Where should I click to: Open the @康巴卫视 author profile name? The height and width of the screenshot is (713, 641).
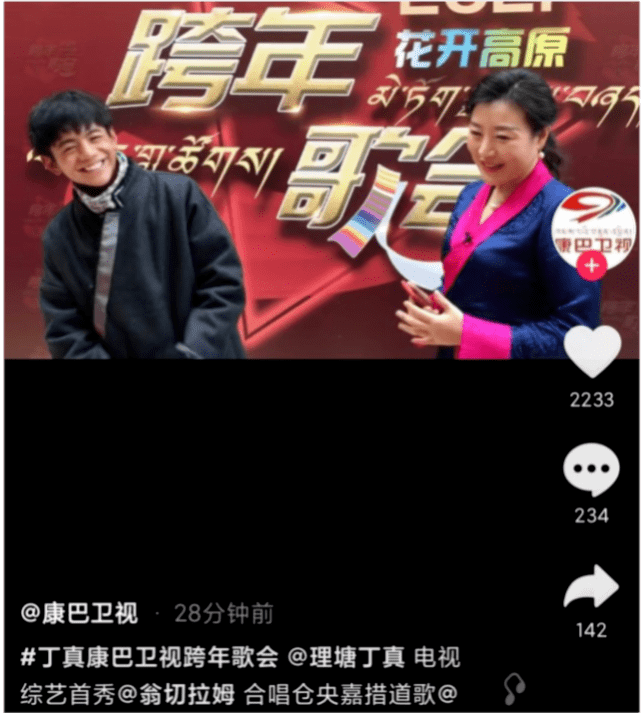[80, 613]
